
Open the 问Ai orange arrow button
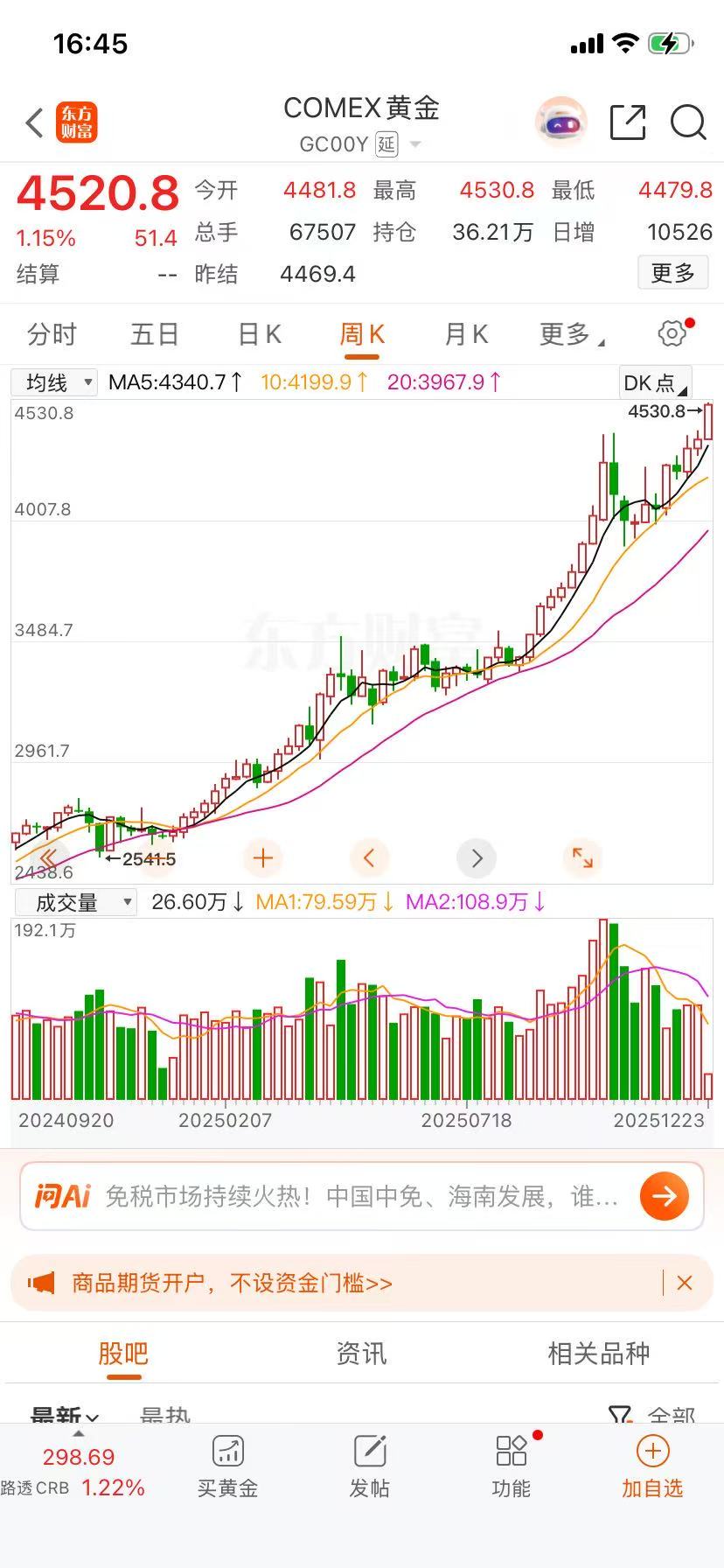665,1196
